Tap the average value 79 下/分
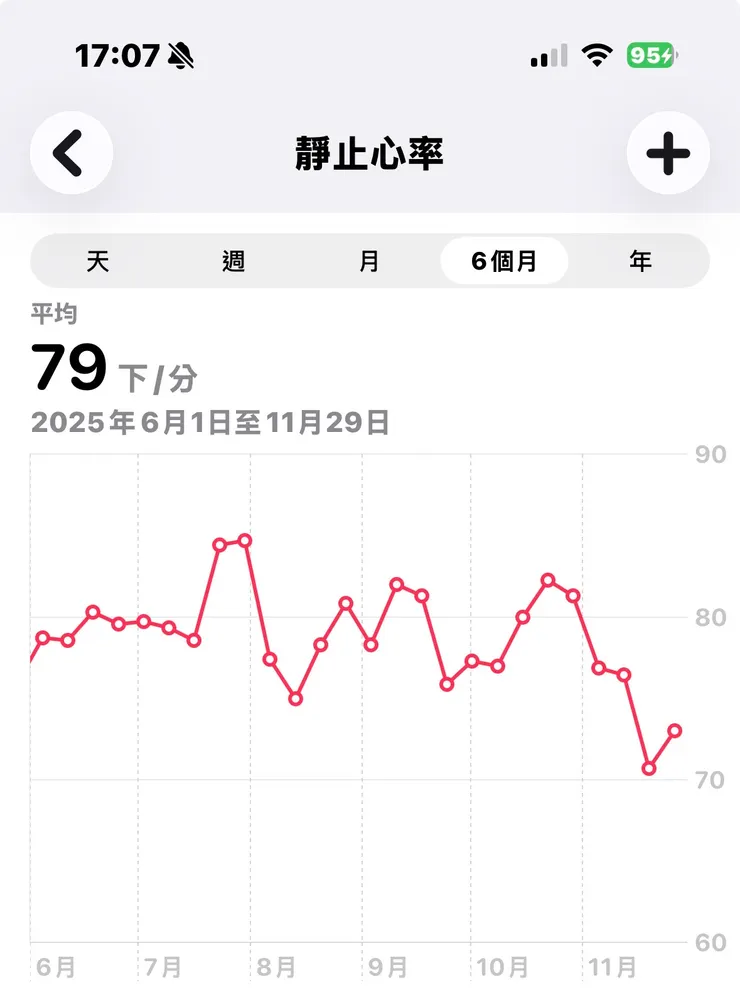The width and height of the screenshot is (740, 1004). 110,368
